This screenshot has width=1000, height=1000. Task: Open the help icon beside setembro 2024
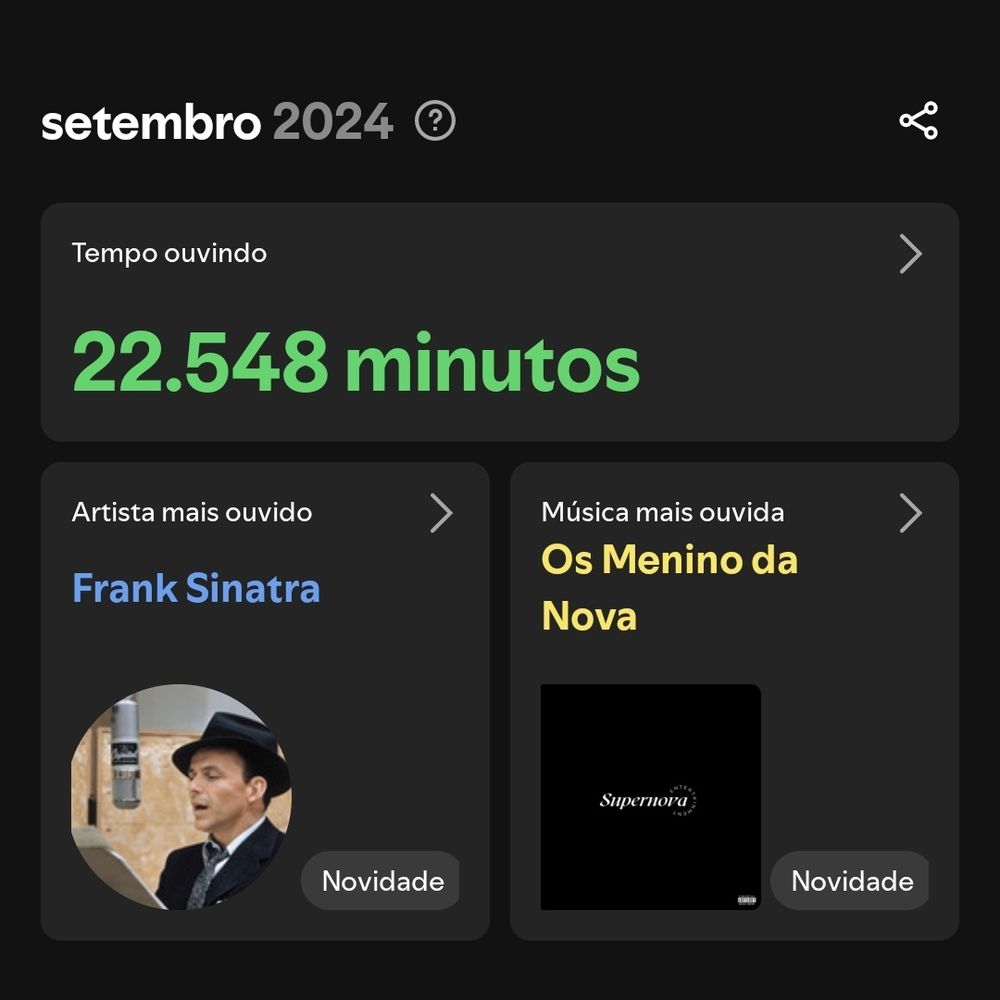click(435, 122)
